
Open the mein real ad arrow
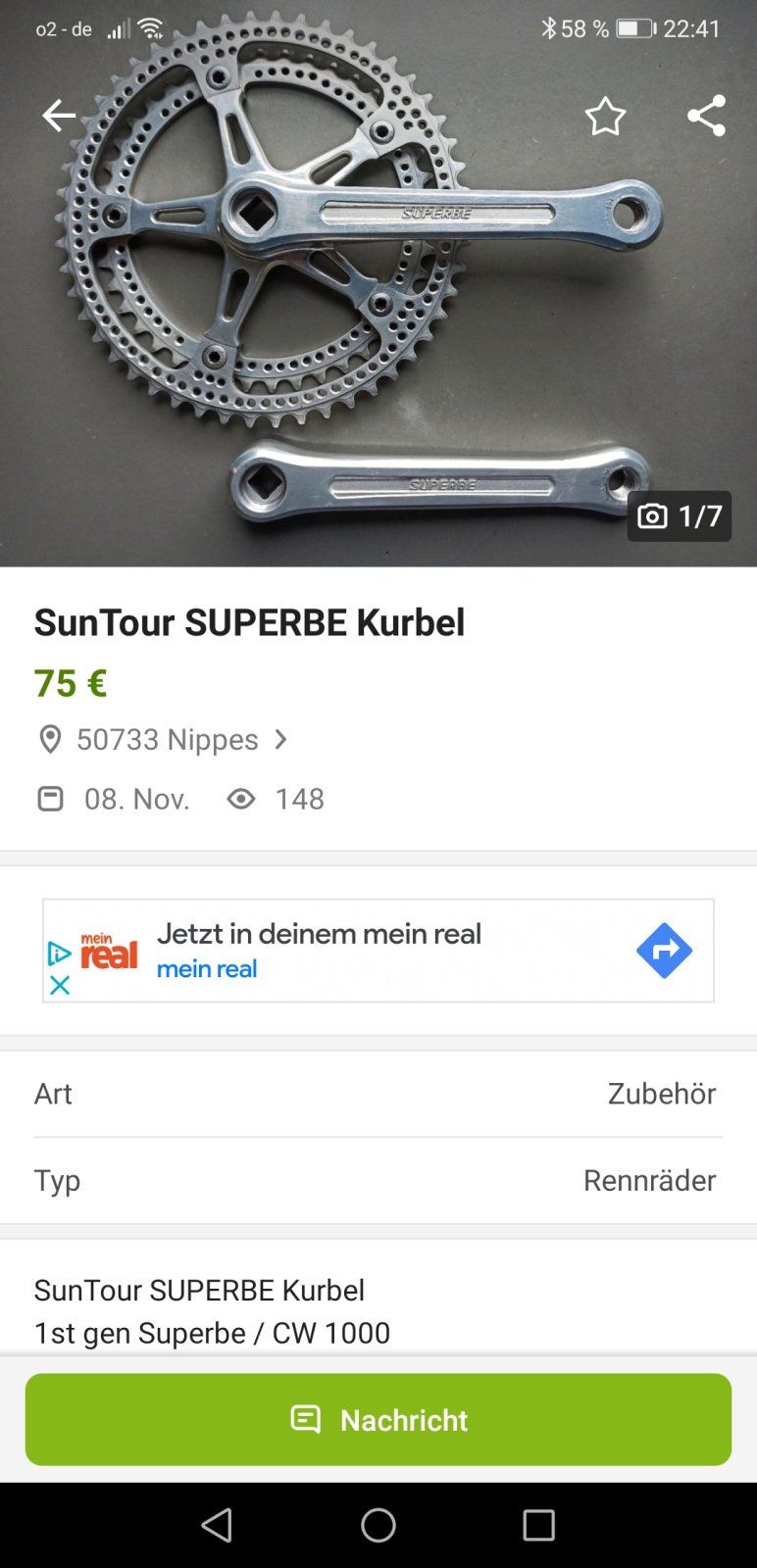[x=664, y=951]
